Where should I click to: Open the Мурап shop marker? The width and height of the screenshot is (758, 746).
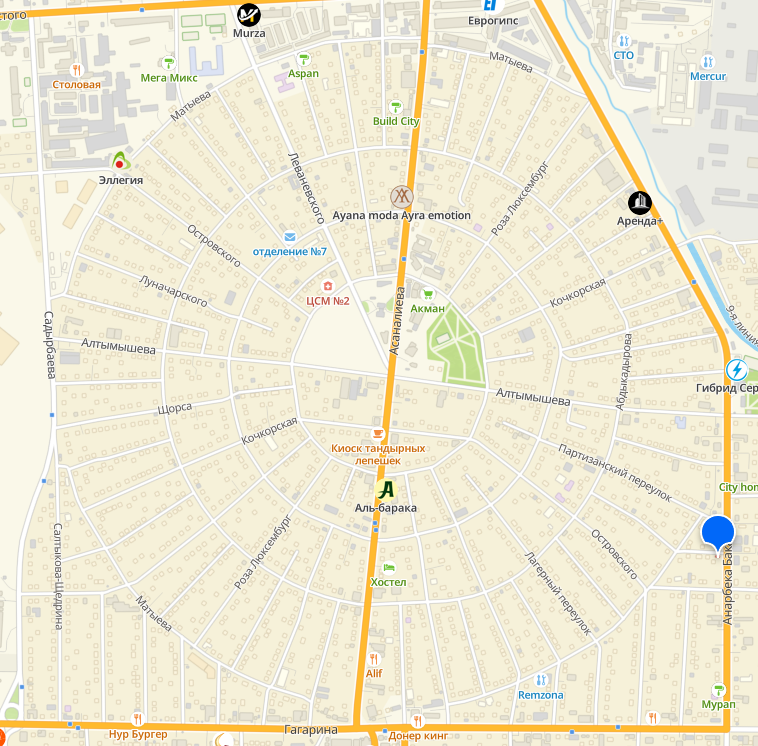(x=718, y=690)
